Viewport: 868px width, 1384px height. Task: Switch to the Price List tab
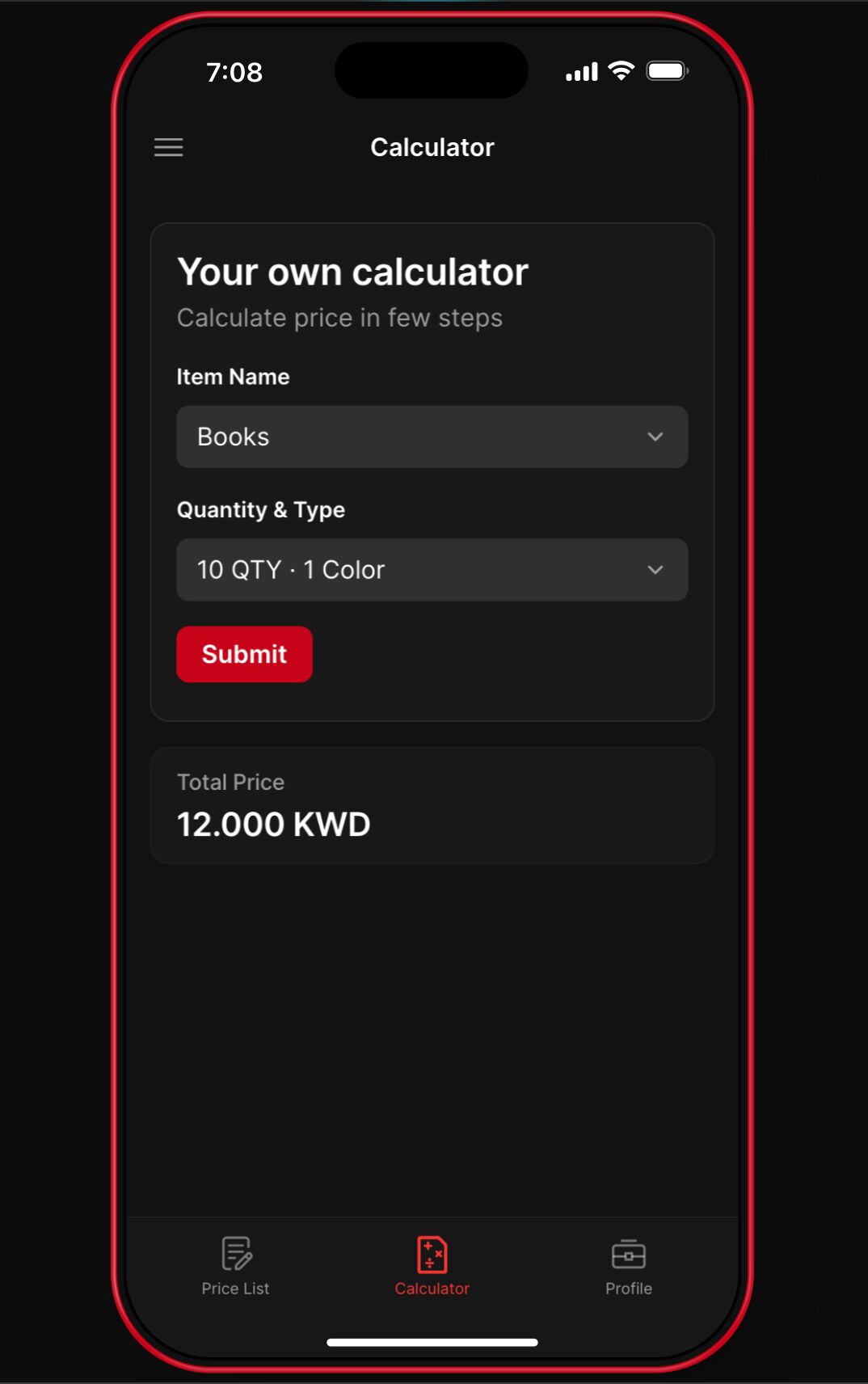point(235,1265)
